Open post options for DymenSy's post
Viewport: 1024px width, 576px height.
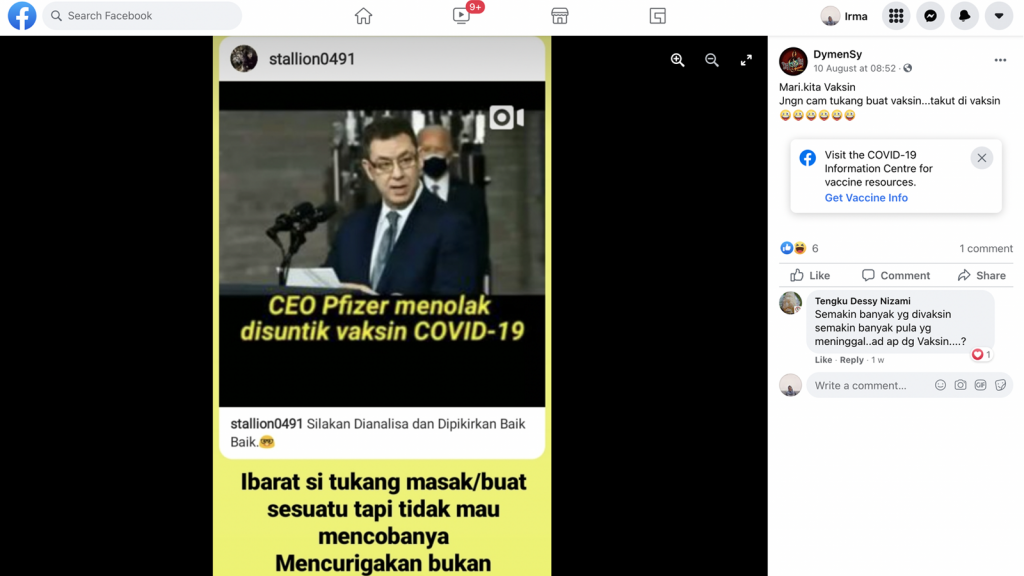pos(1000,60)
